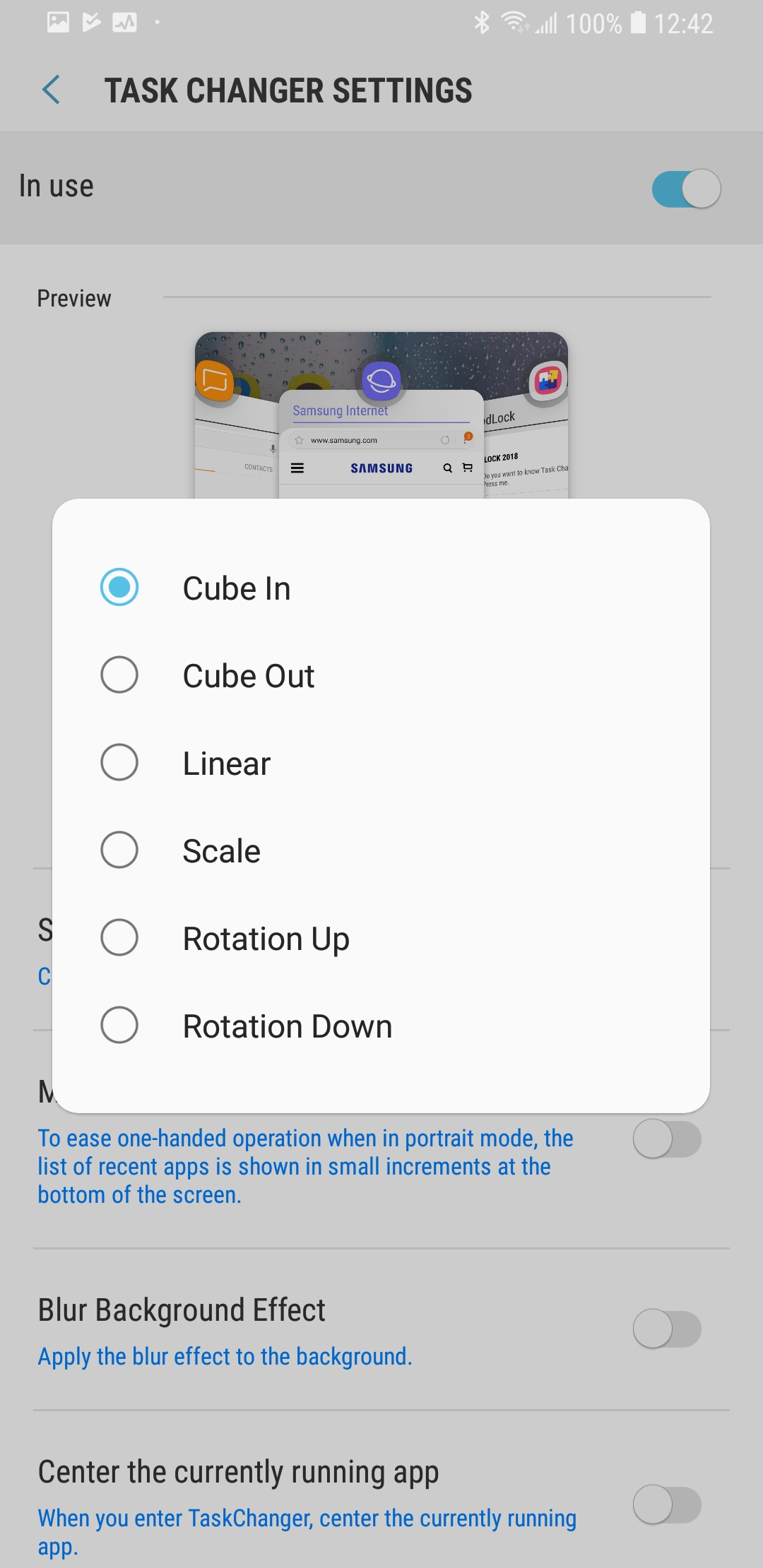Enable Blur Background Effect
Screen dimensions: 763x1568
point(667,1329)
